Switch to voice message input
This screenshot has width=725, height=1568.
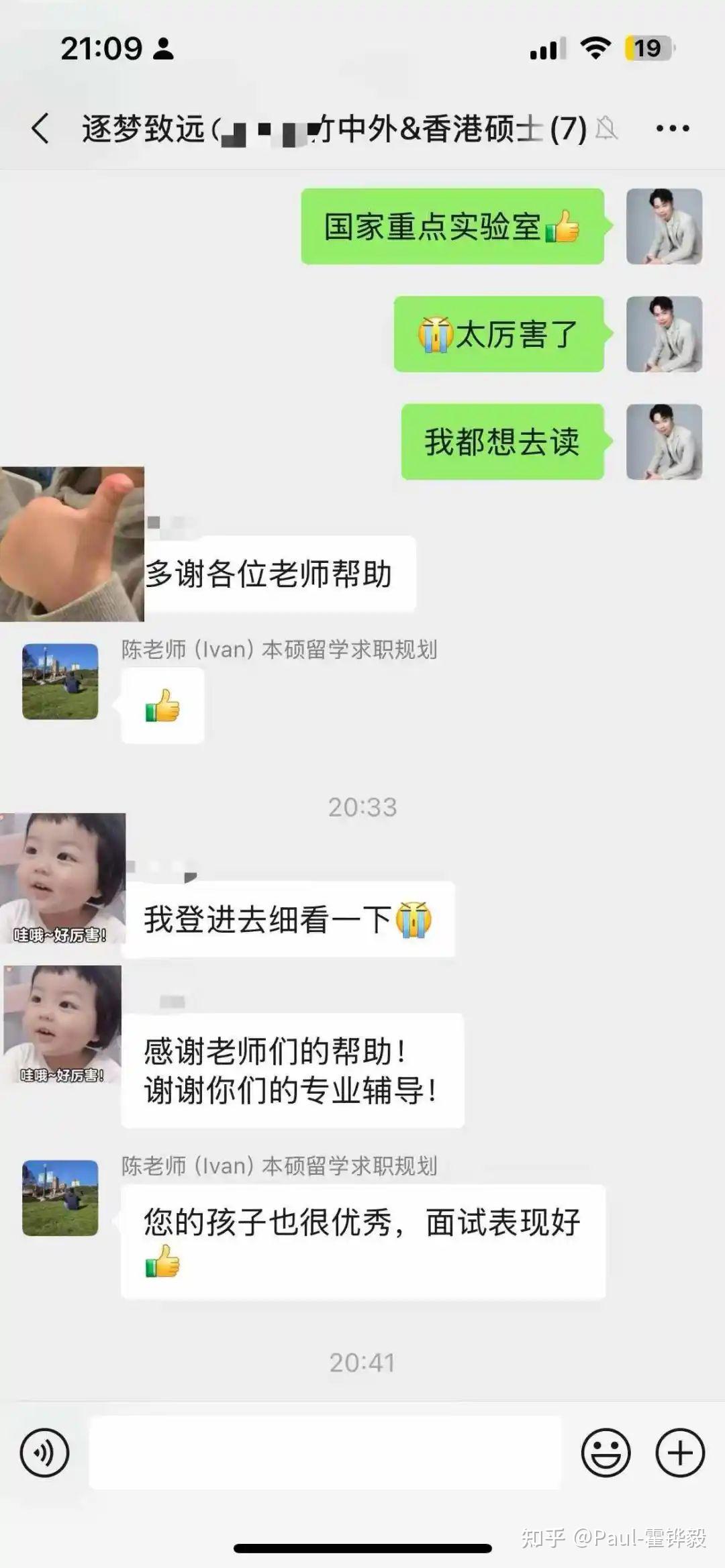click(x=44, y=1453)
